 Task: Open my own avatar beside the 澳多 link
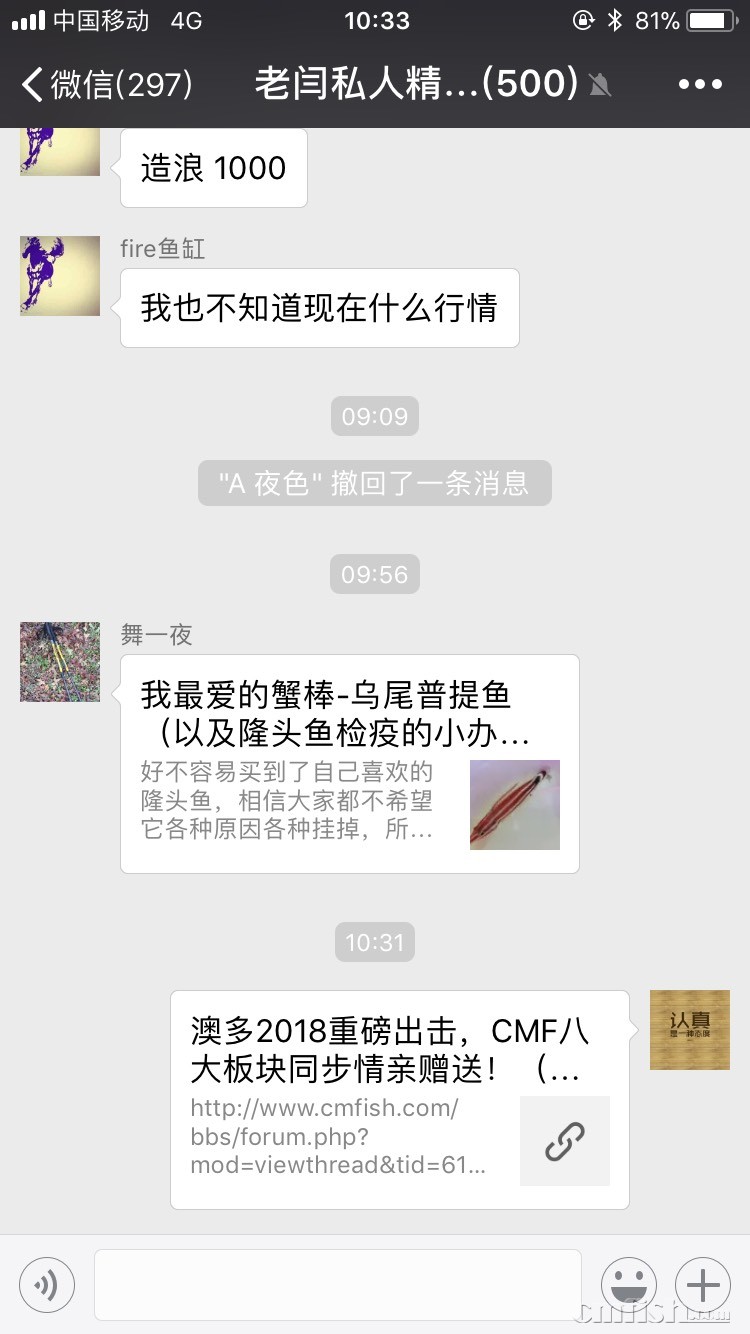pyautogui.click(x=690, y=1030)
